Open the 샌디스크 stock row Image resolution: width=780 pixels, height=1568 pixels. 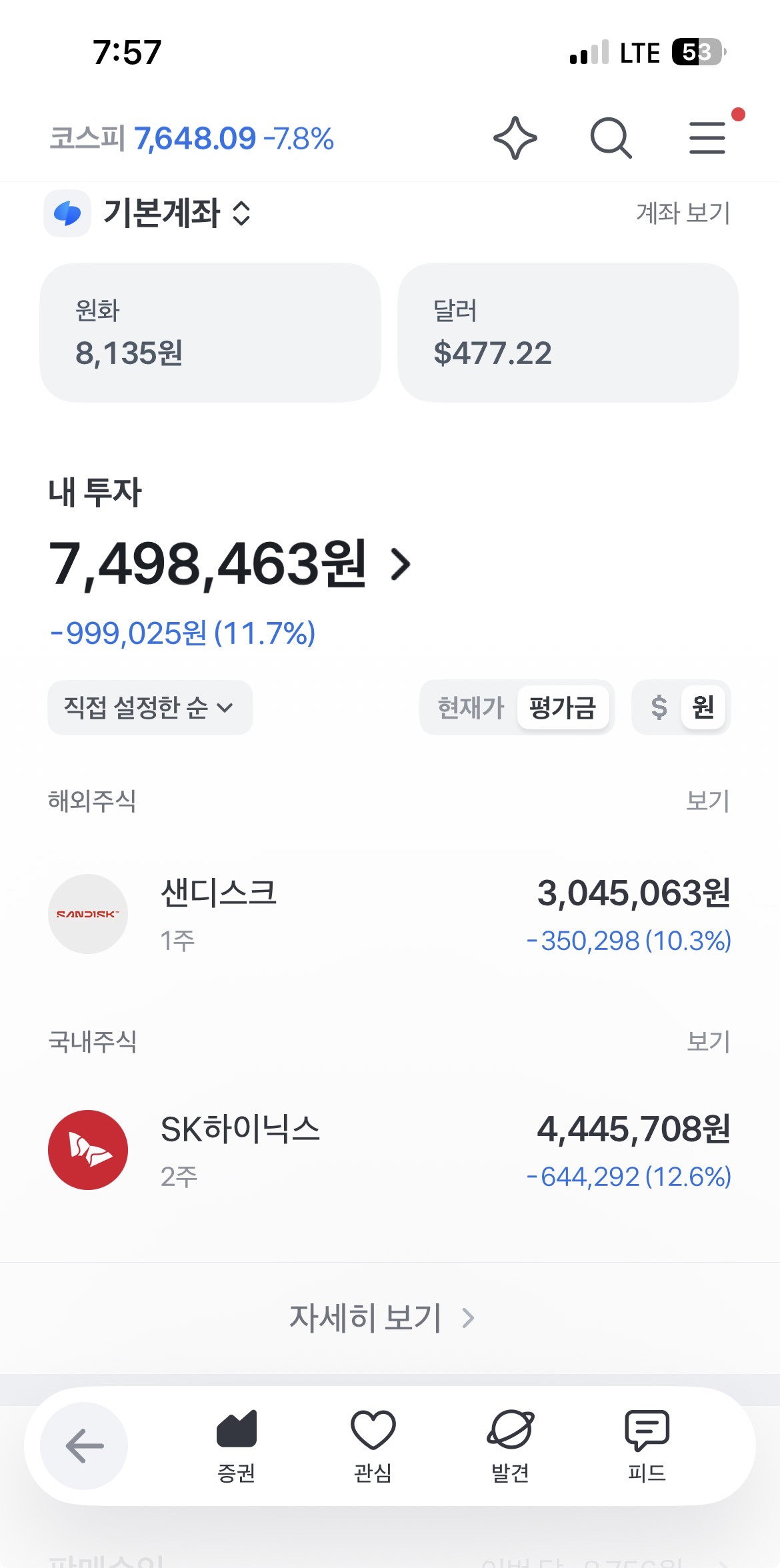(390, 914)
